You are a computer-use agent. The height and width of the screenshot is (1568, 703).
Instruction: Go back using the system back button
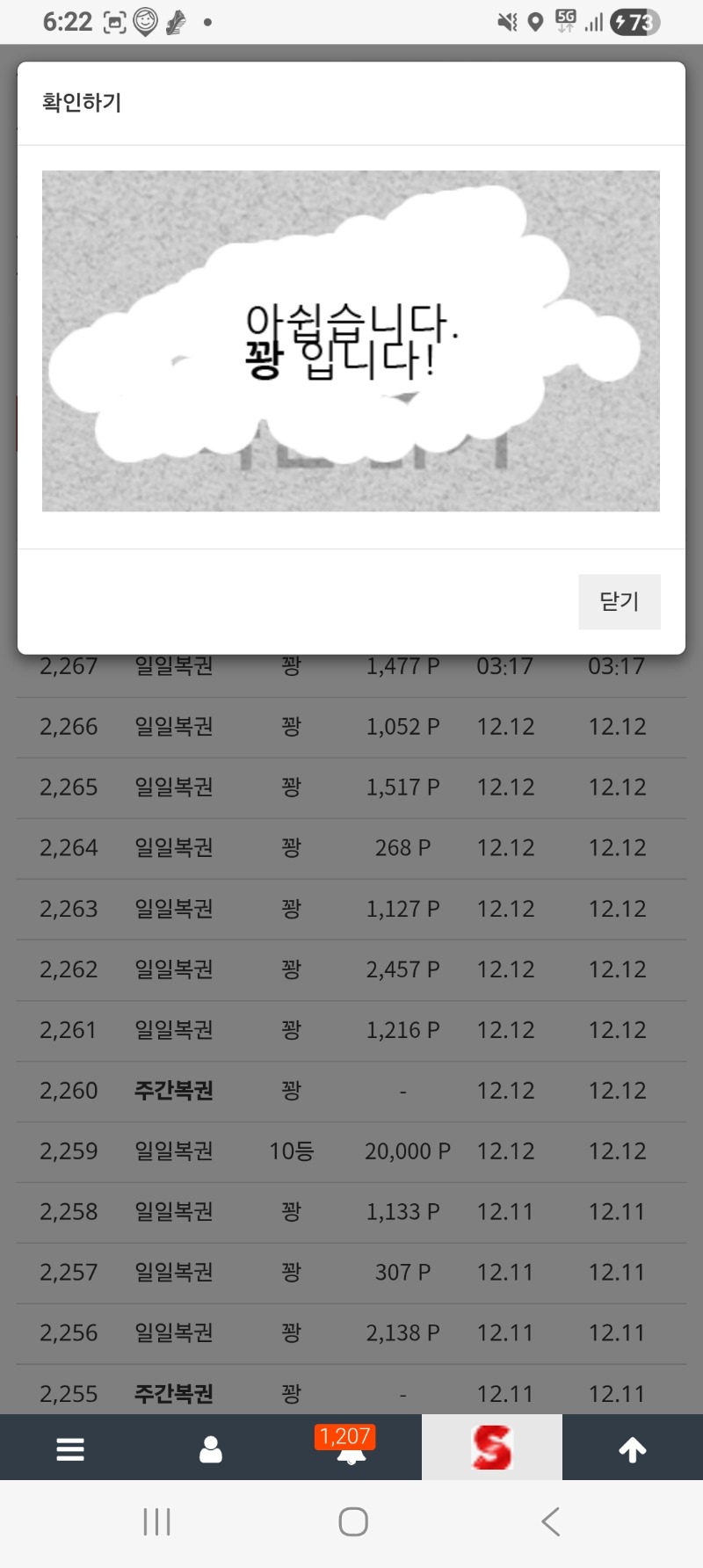click(551, 1521)
